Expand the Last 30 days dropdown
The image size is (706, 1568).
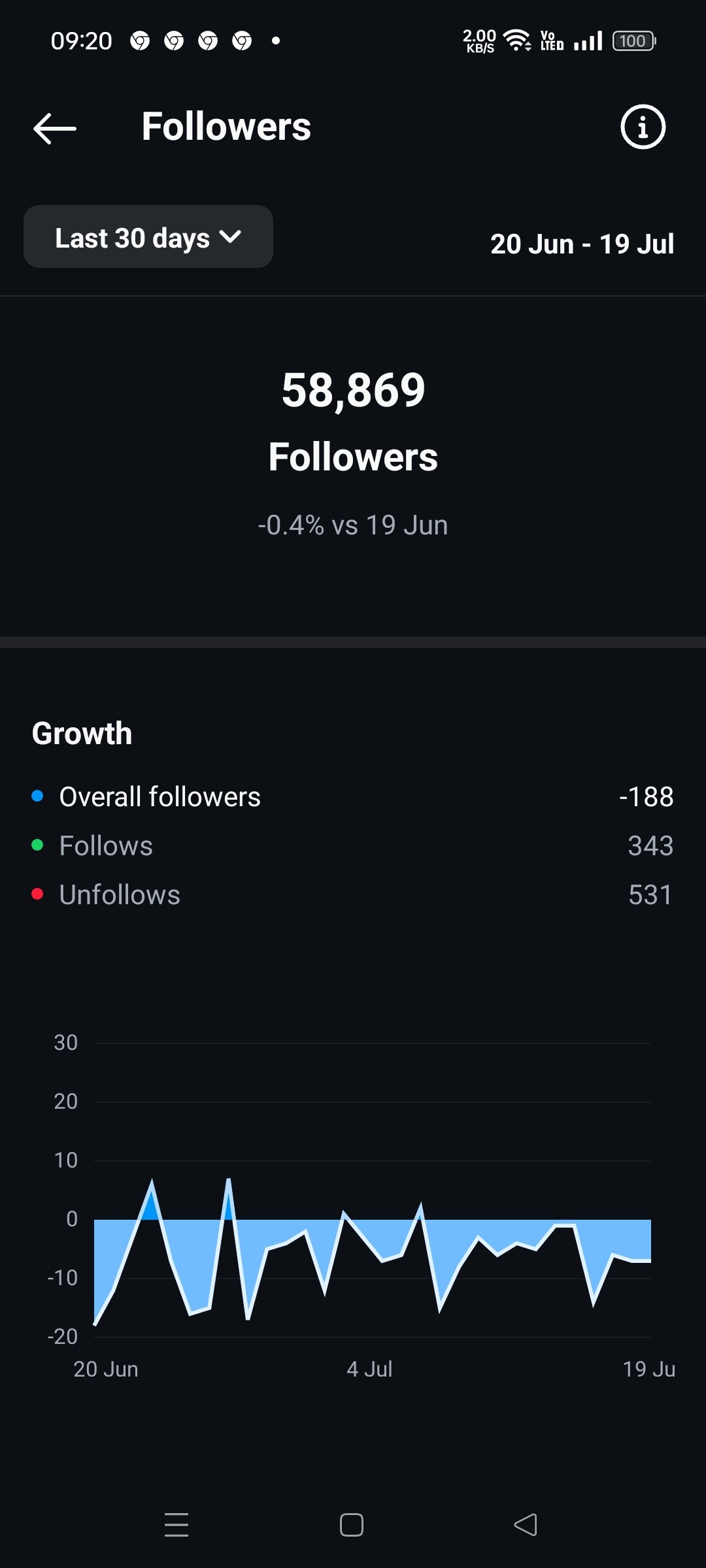coord(148,237)
